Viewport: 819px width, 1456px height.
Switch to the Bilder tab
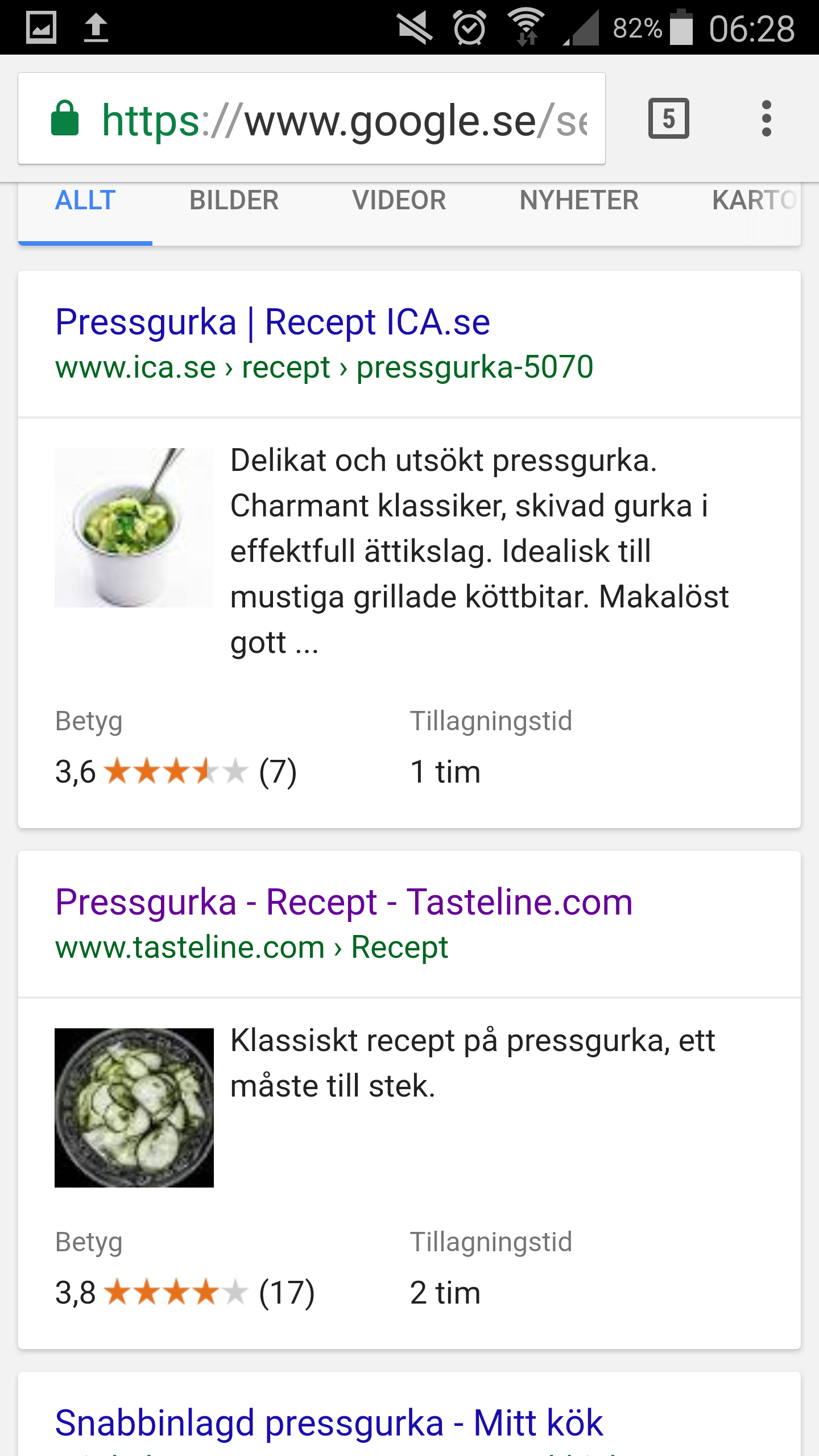tap(234, 201)
